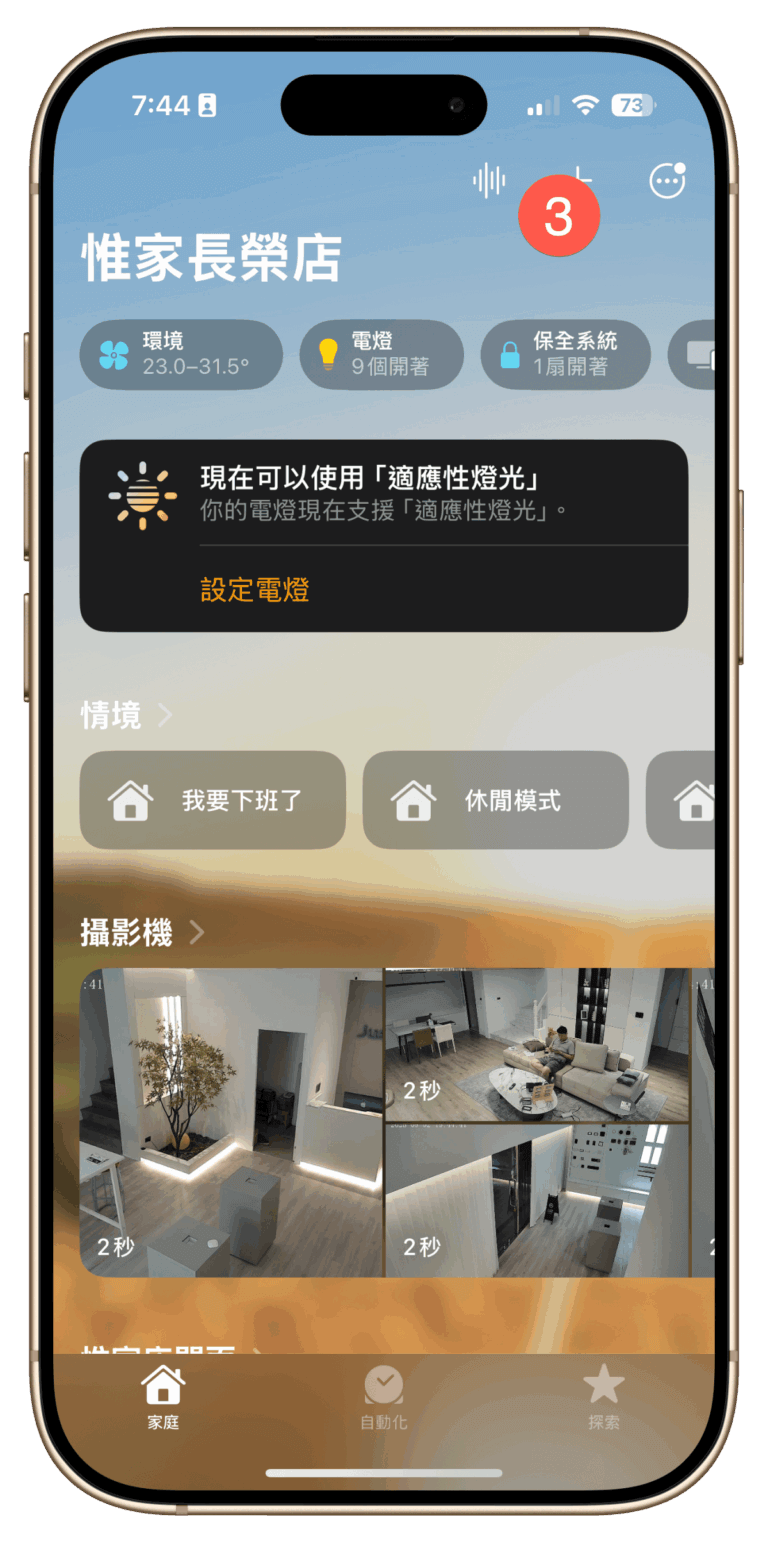Activate the 休閒模式 scene
The image size is (768, 1542).
point(495,800)
